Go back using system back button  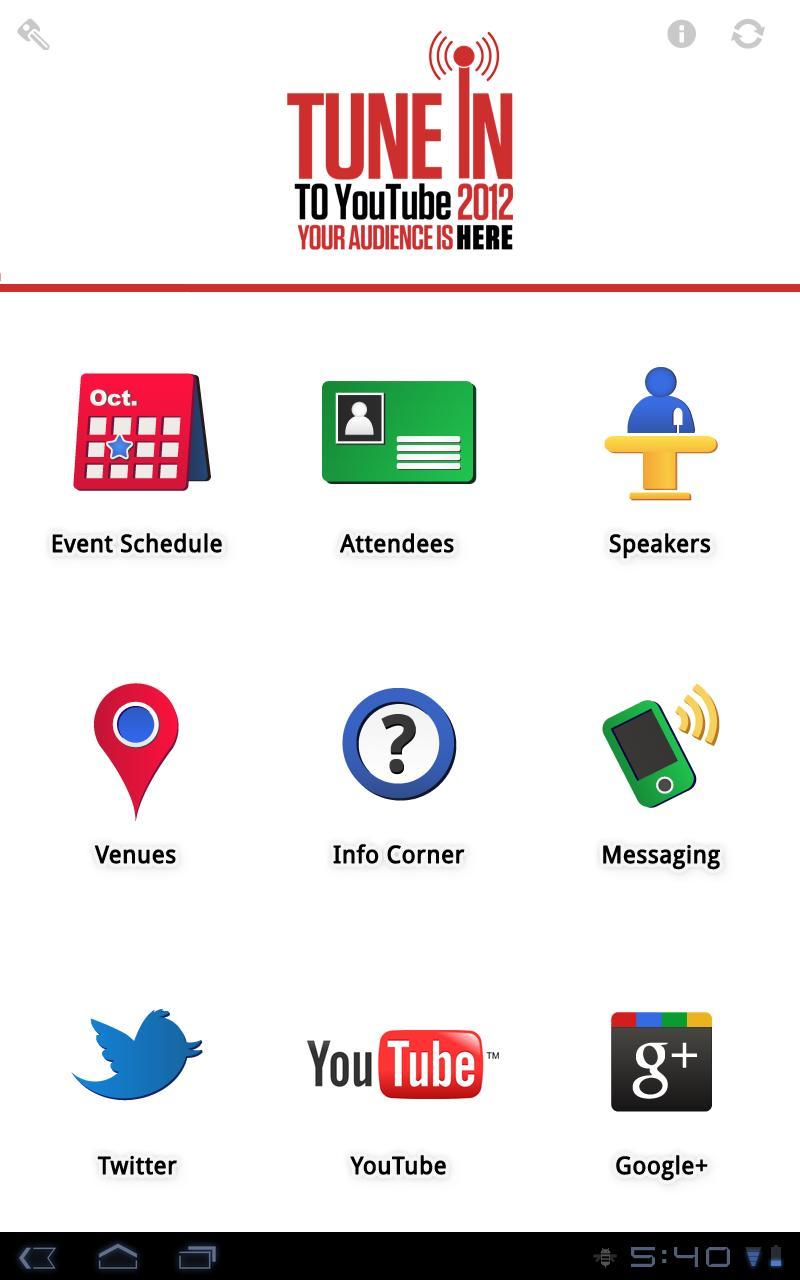(x=38, y=1257)
